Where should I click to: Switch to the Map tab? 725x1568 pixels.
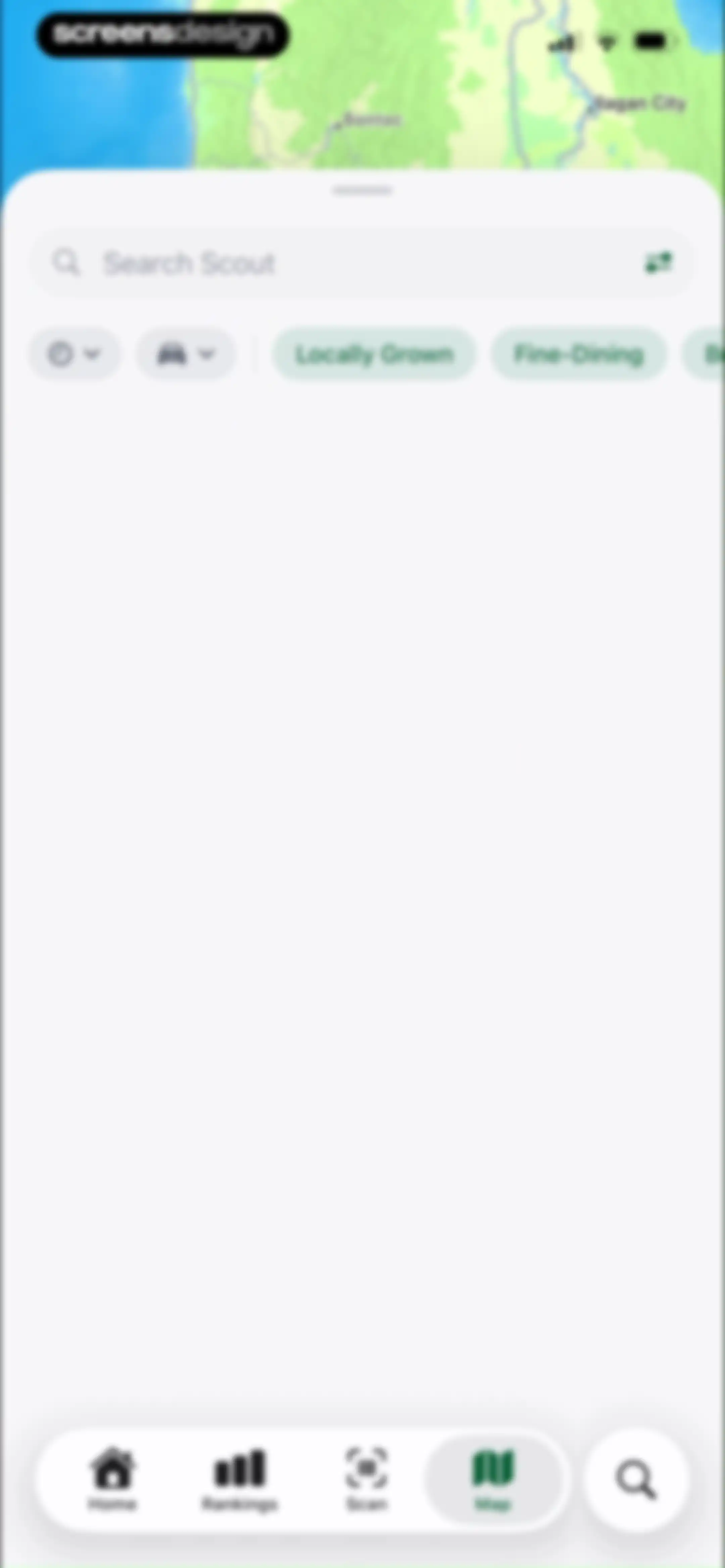(x=493, y=1480)
